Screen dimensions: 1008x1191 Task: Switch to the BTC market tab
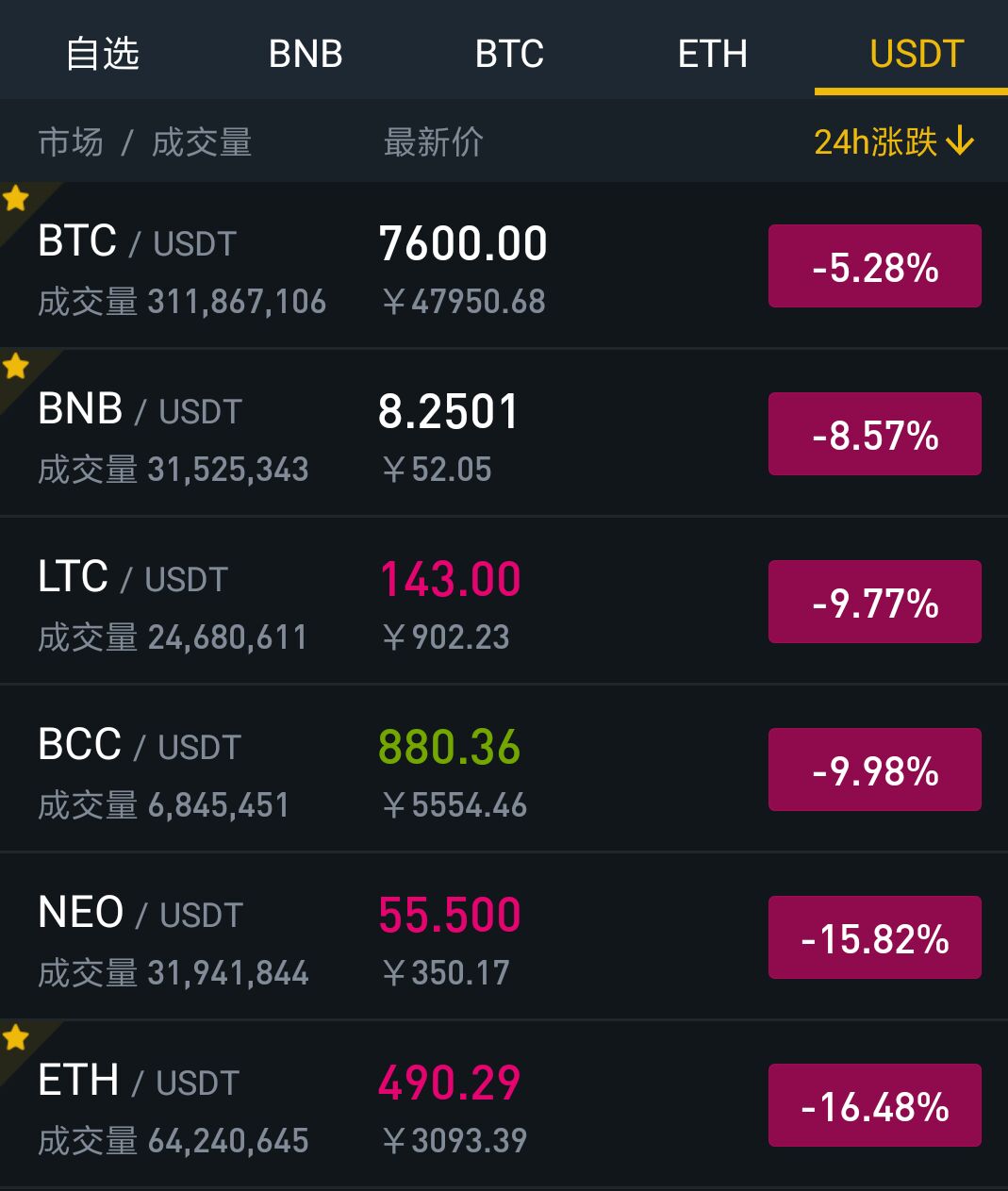click(x=509, y=54)
